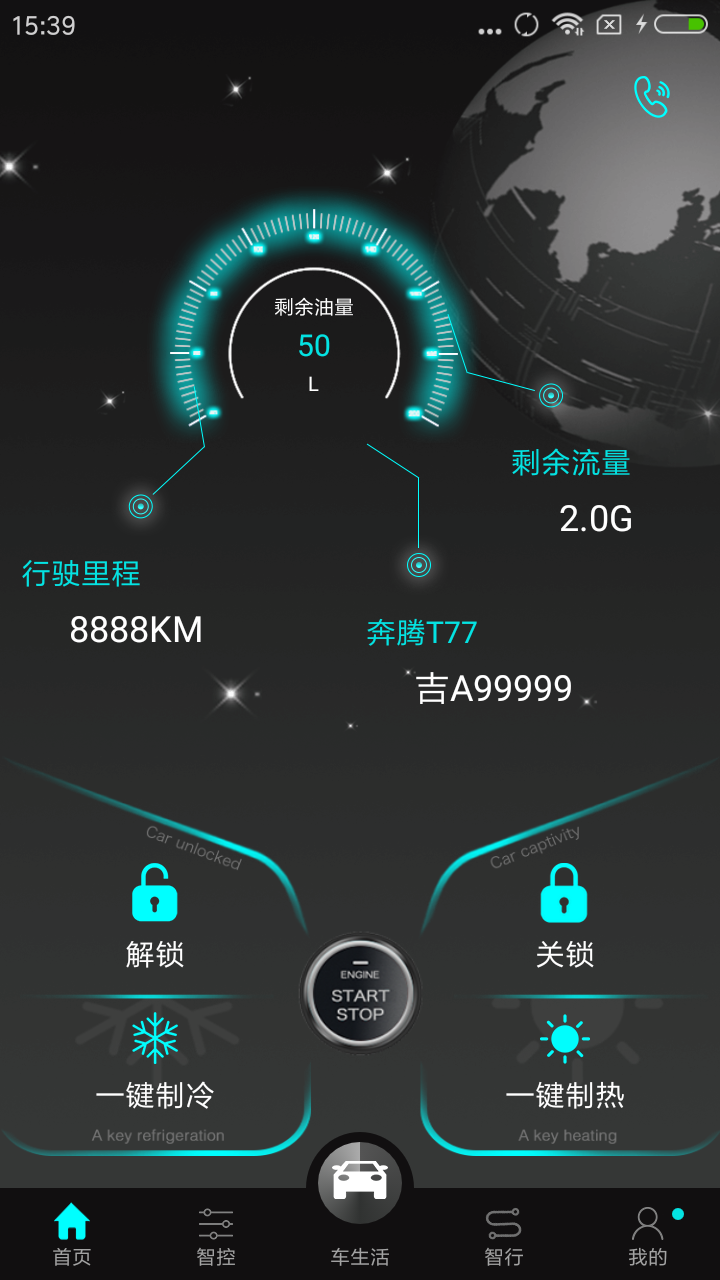Lock the car with 关锁
This screenshot has width=720, height=1280.
[x=564, y=915]
